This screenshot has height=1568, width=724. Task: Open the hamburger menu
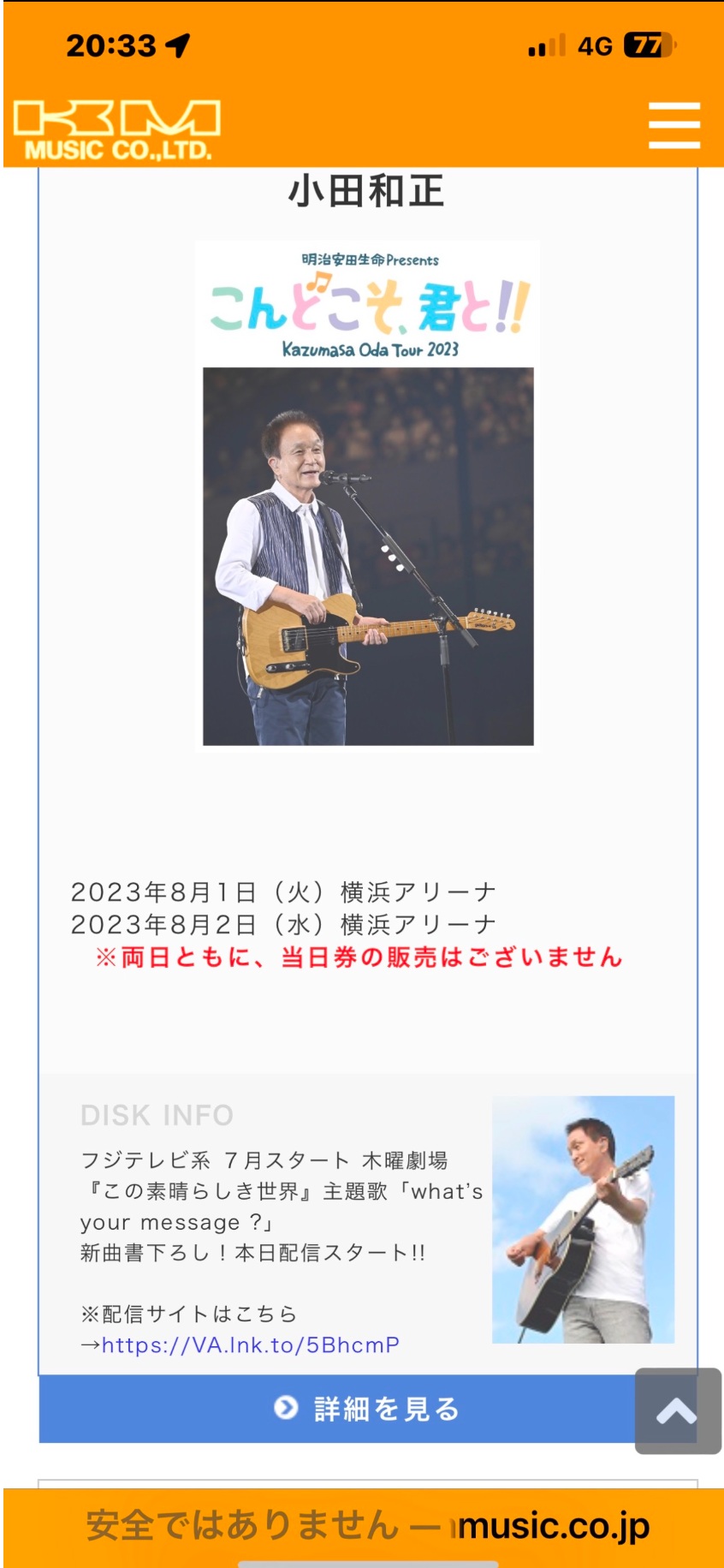pos(674,125)
